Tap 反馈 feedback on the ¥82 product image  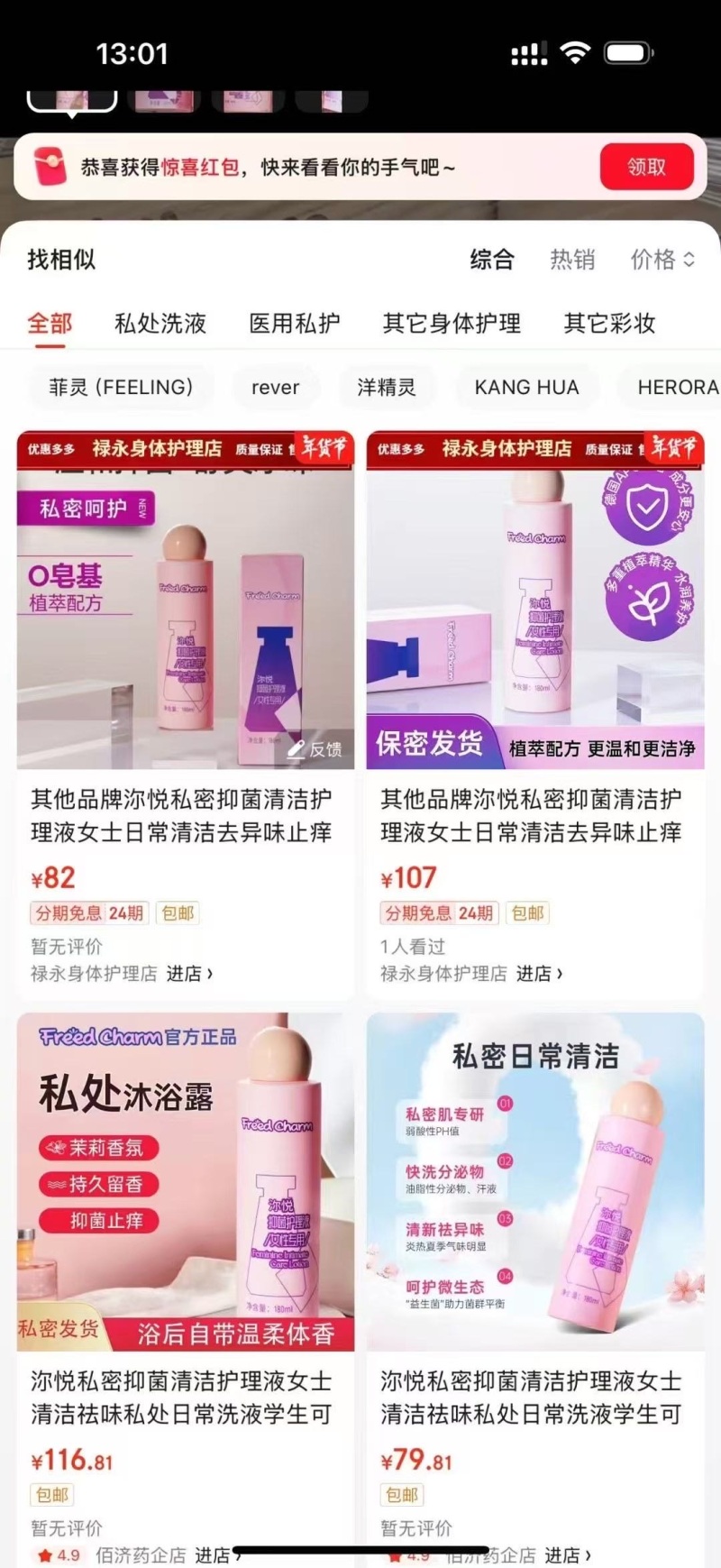pos(315,748)
